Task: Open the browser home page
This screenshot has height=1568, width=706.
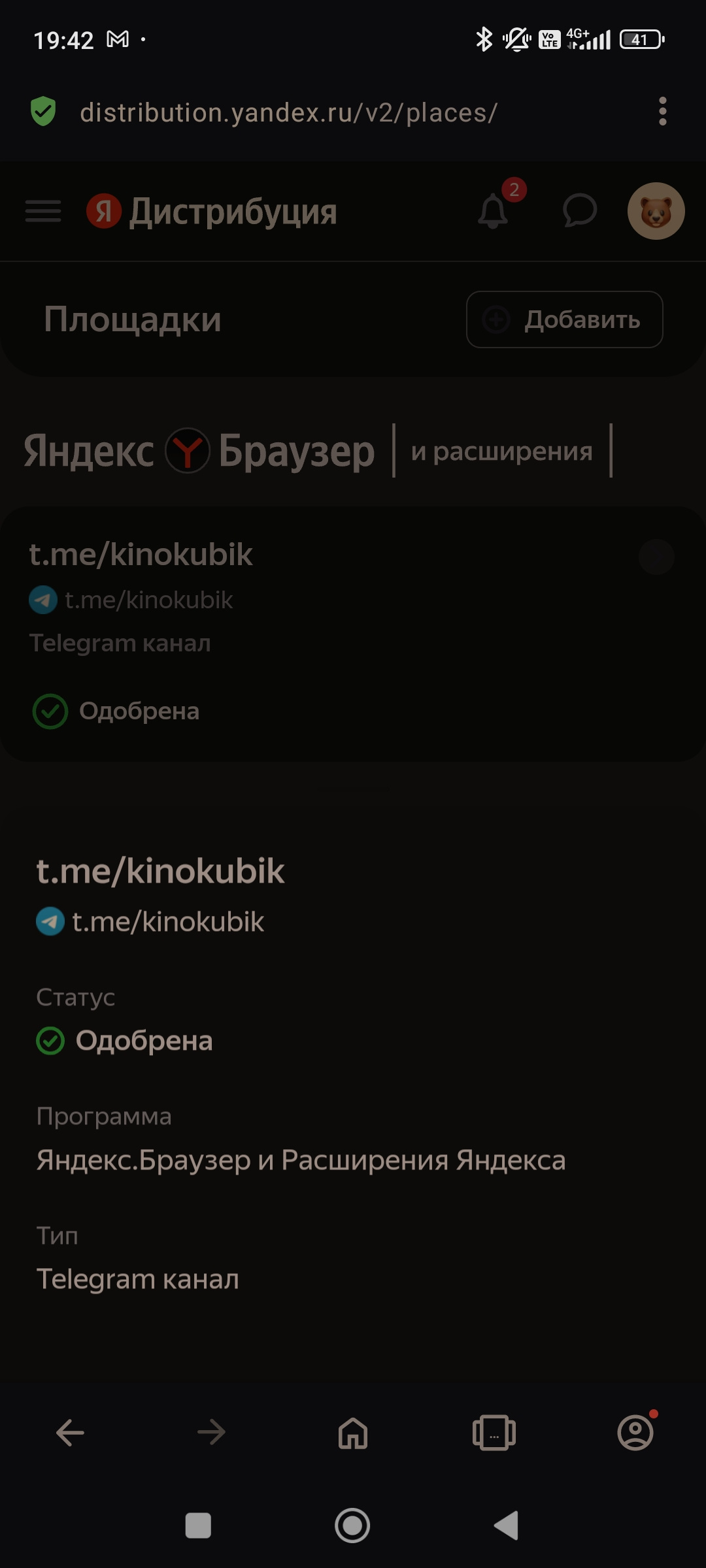Action: click(353, 1433)
